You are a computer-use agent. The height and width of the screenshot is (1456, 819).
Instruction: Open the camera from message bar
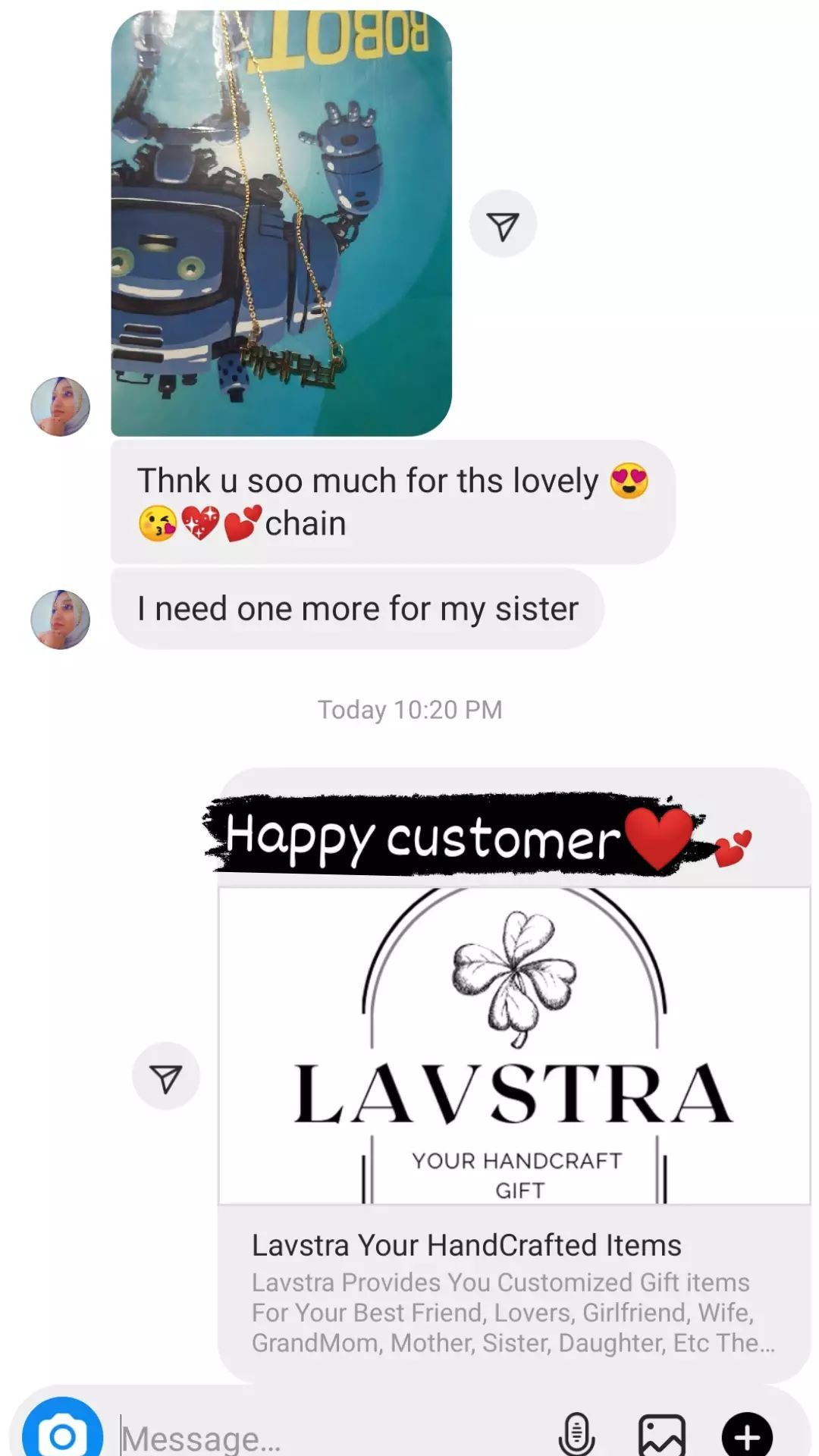(x=62, y=1432)
